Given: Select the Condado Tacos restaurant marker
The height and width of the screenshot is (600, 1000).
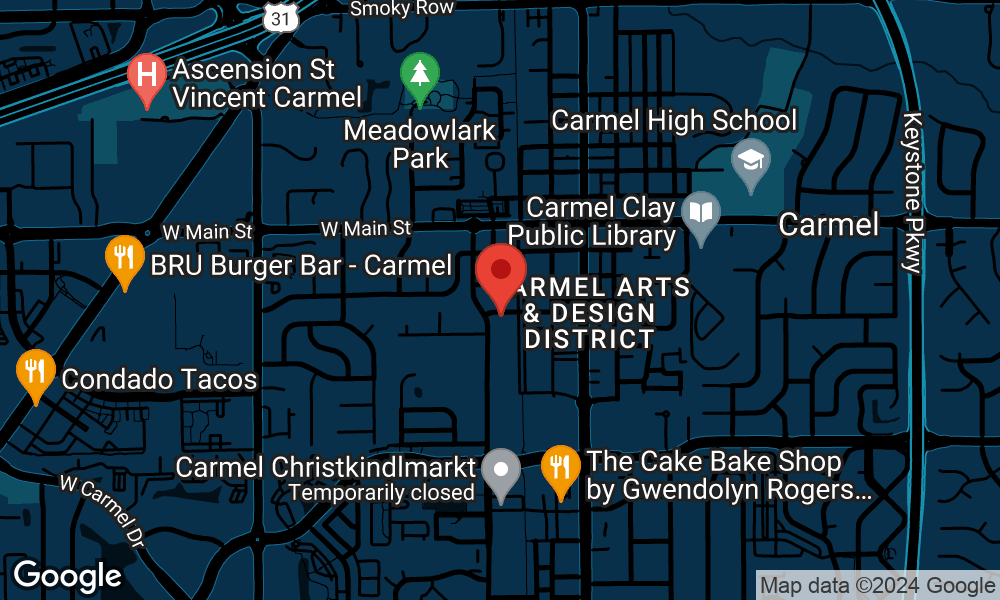Looking at the screenshot, I should pos(35,372).
